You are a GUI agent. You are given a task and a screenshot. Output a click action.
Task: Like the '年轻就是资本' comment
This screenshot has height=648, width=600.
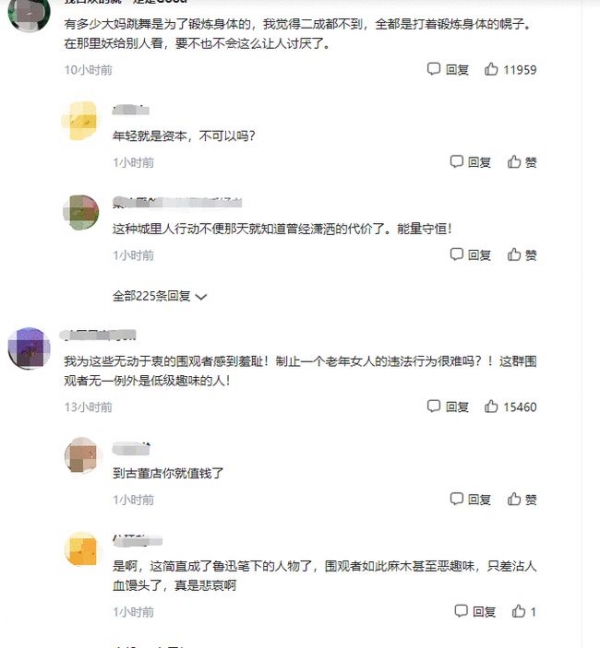[x=522, y=162]
